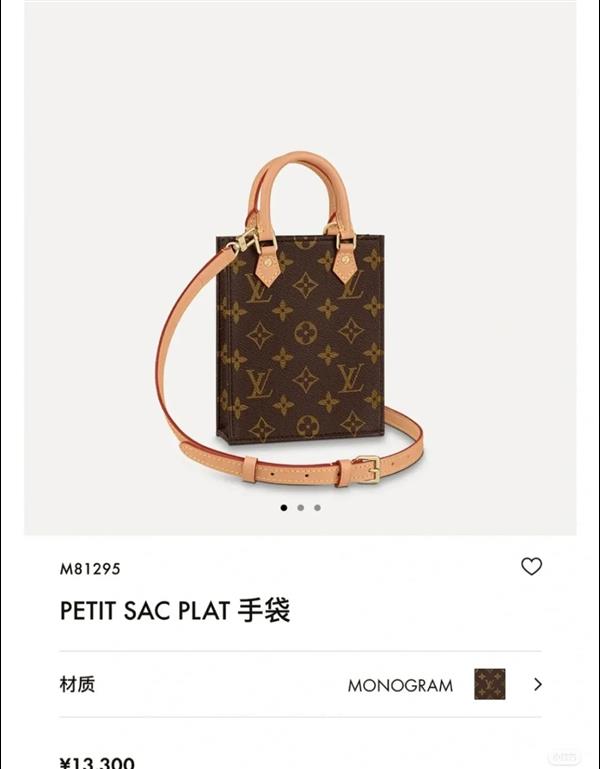Add Petit Sac Plat to wishlist heart
The width and height of the screenshot is (600, 769).
(531, 566)
